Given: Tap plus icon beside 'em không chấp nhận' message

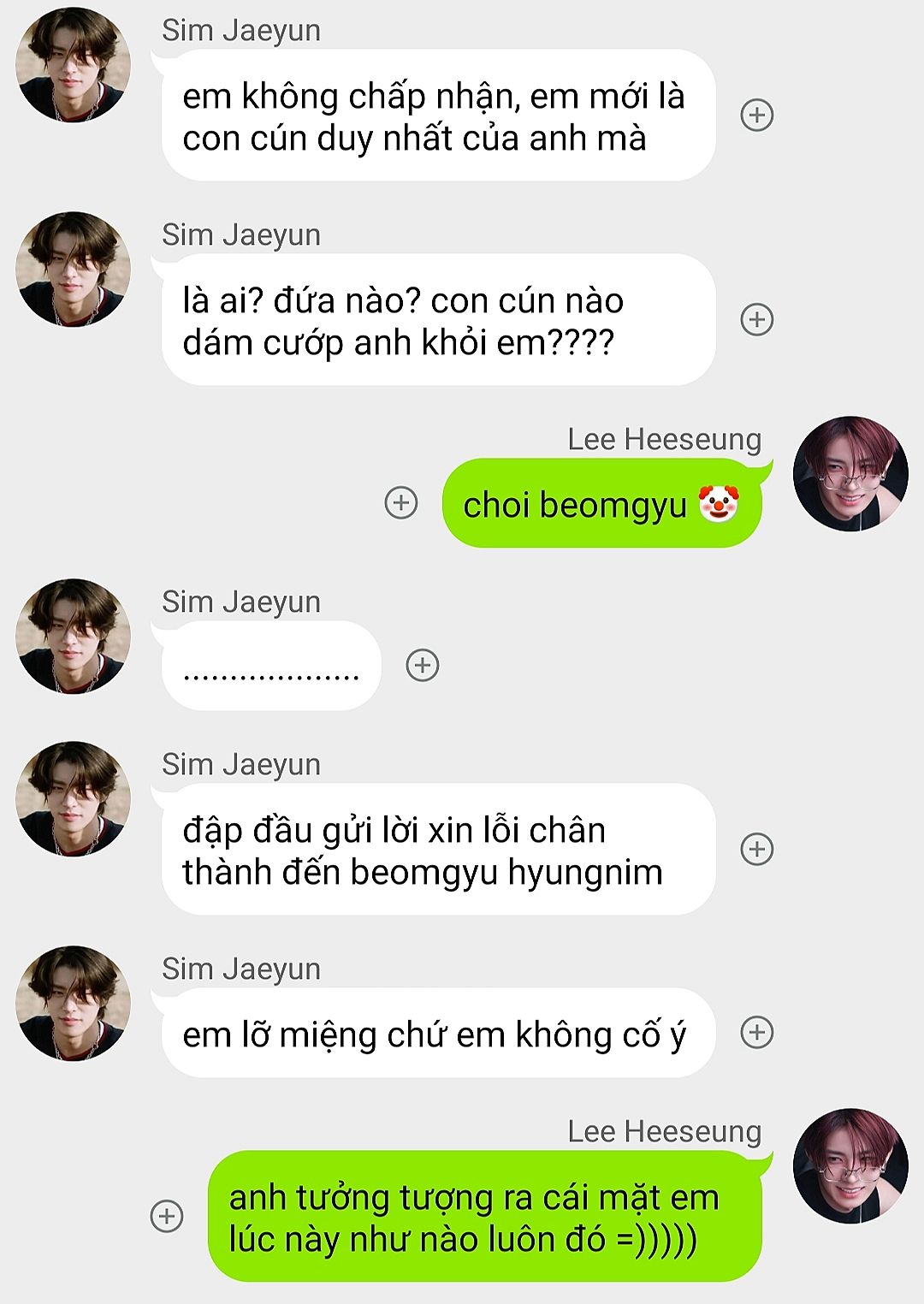Looking at the screenshot, I should (x=756, y=115).
